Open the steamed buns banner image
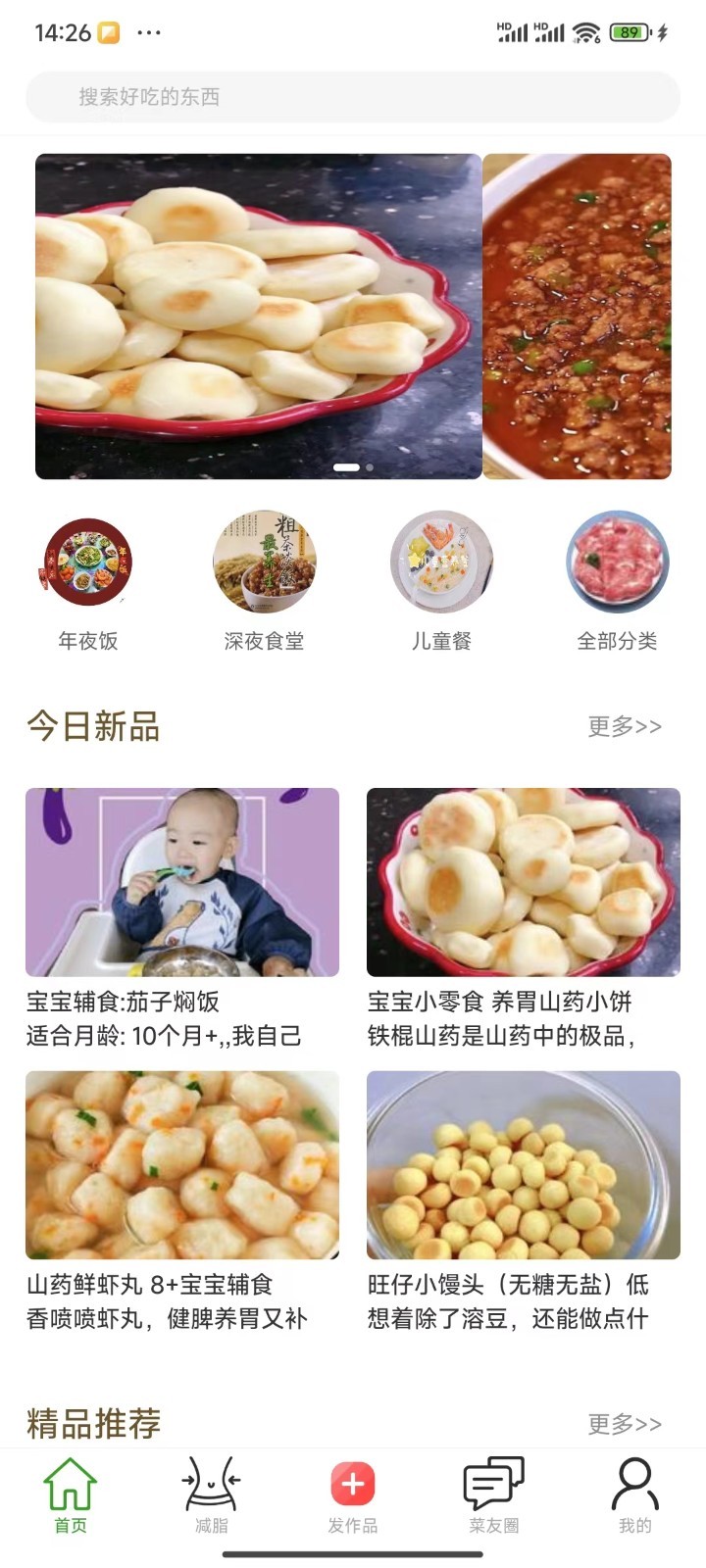The image size is (706, 1568). 258,316
